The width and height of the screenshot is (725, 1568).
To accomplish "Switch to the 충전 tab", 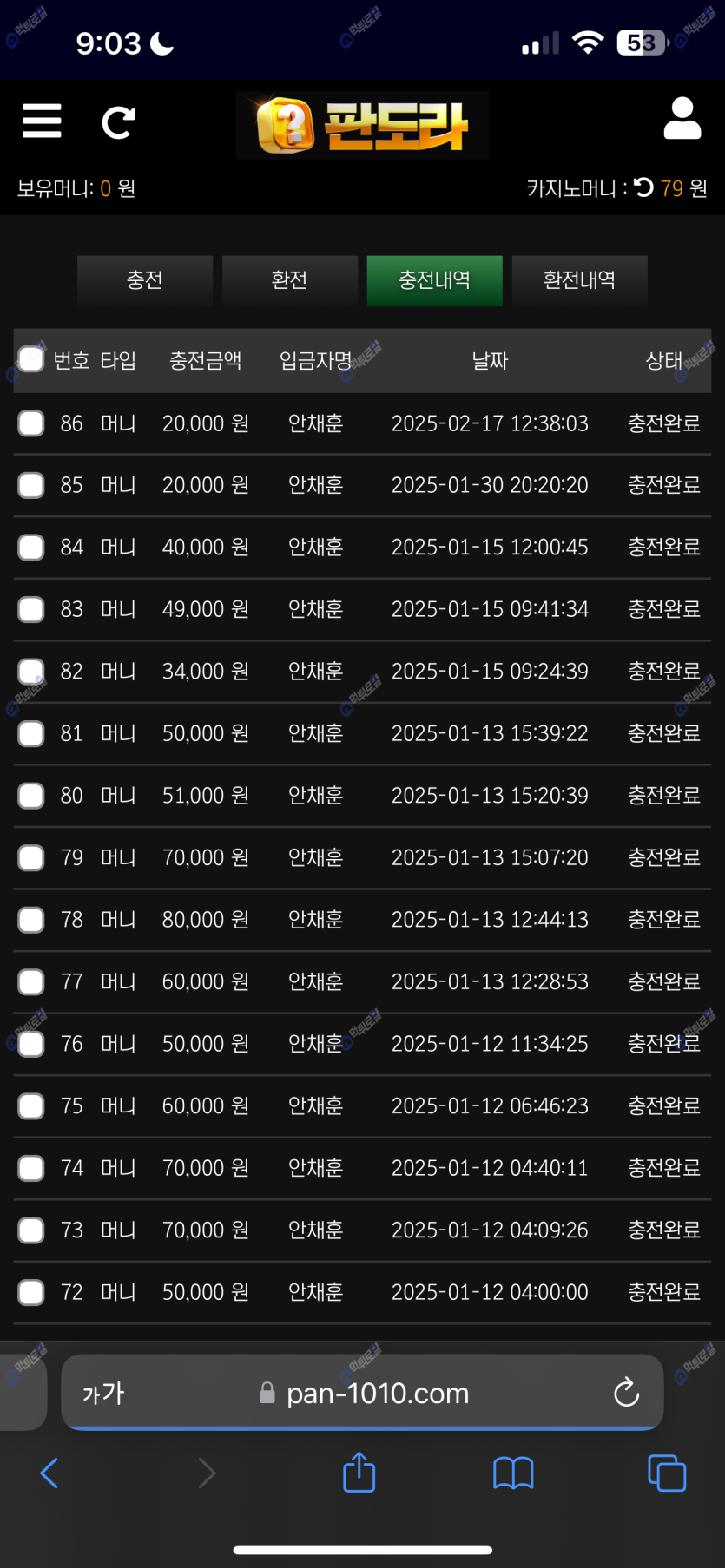I will click(x=145, y=280).
